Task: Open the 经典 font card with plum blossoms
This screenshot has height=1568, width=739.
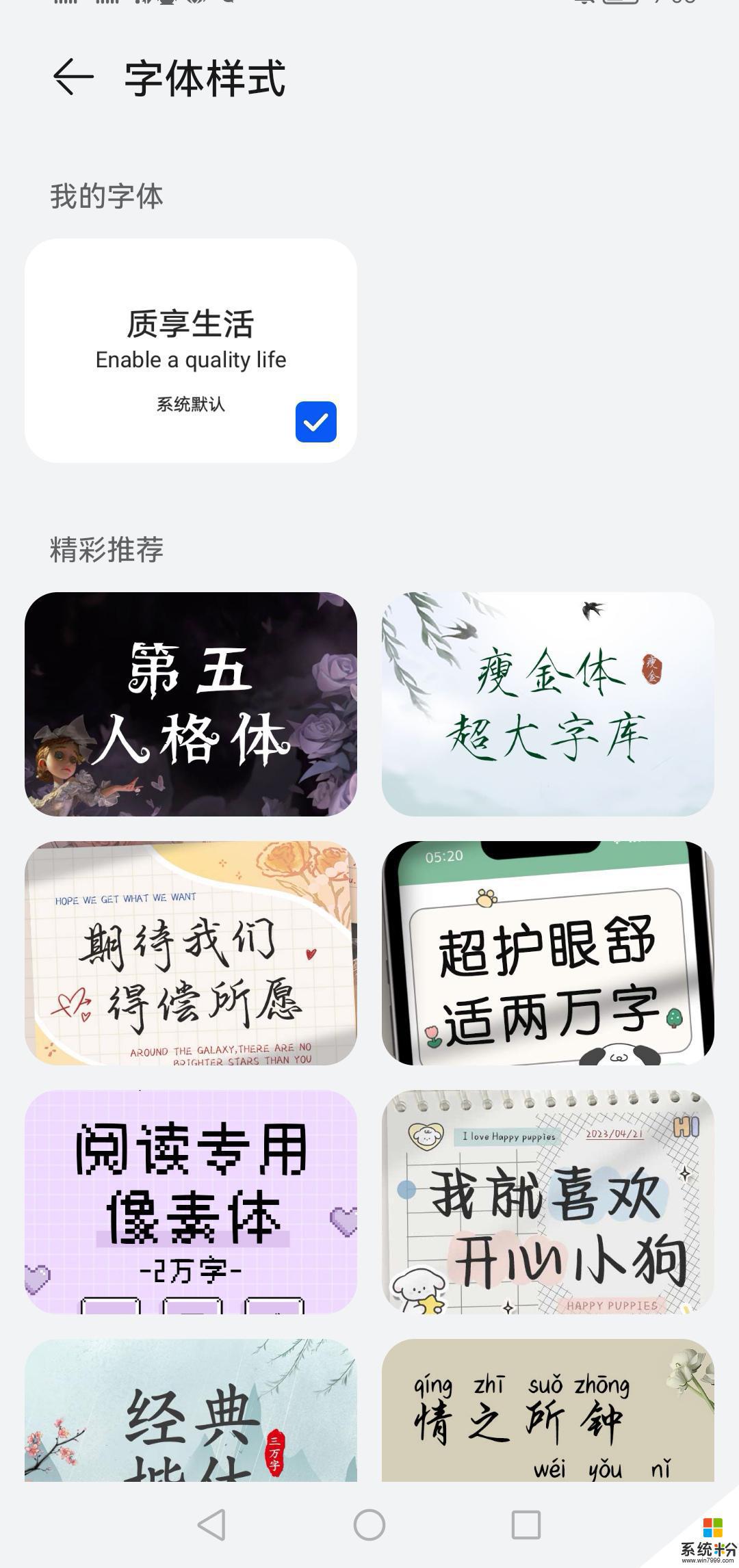Action: pos(191,1411)
